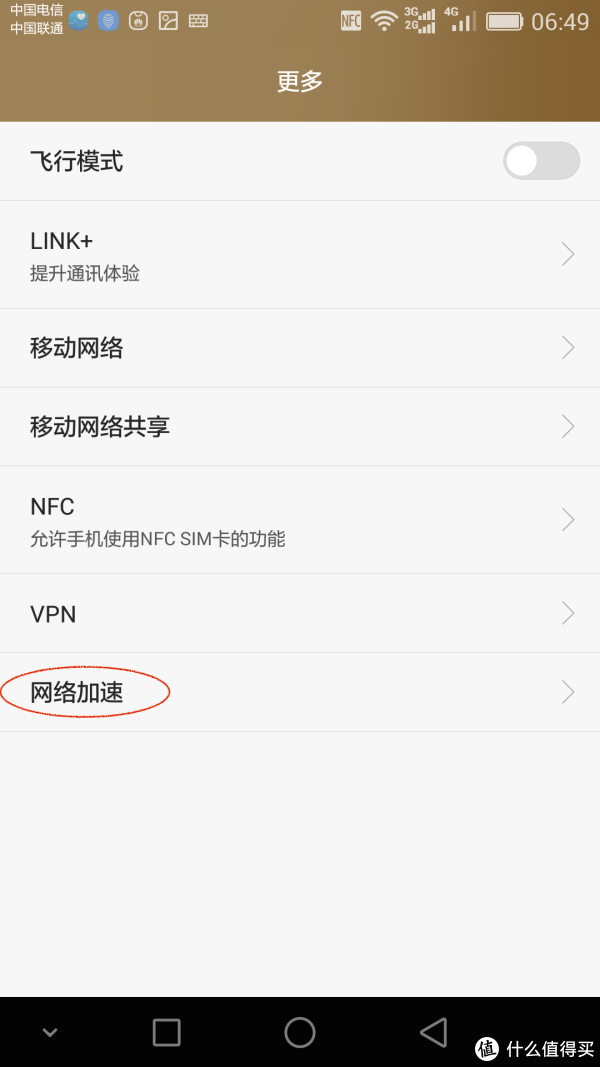The image size is (600, 1067).
Task: Open 移动网络共享 settings
Action: point(300,427)
